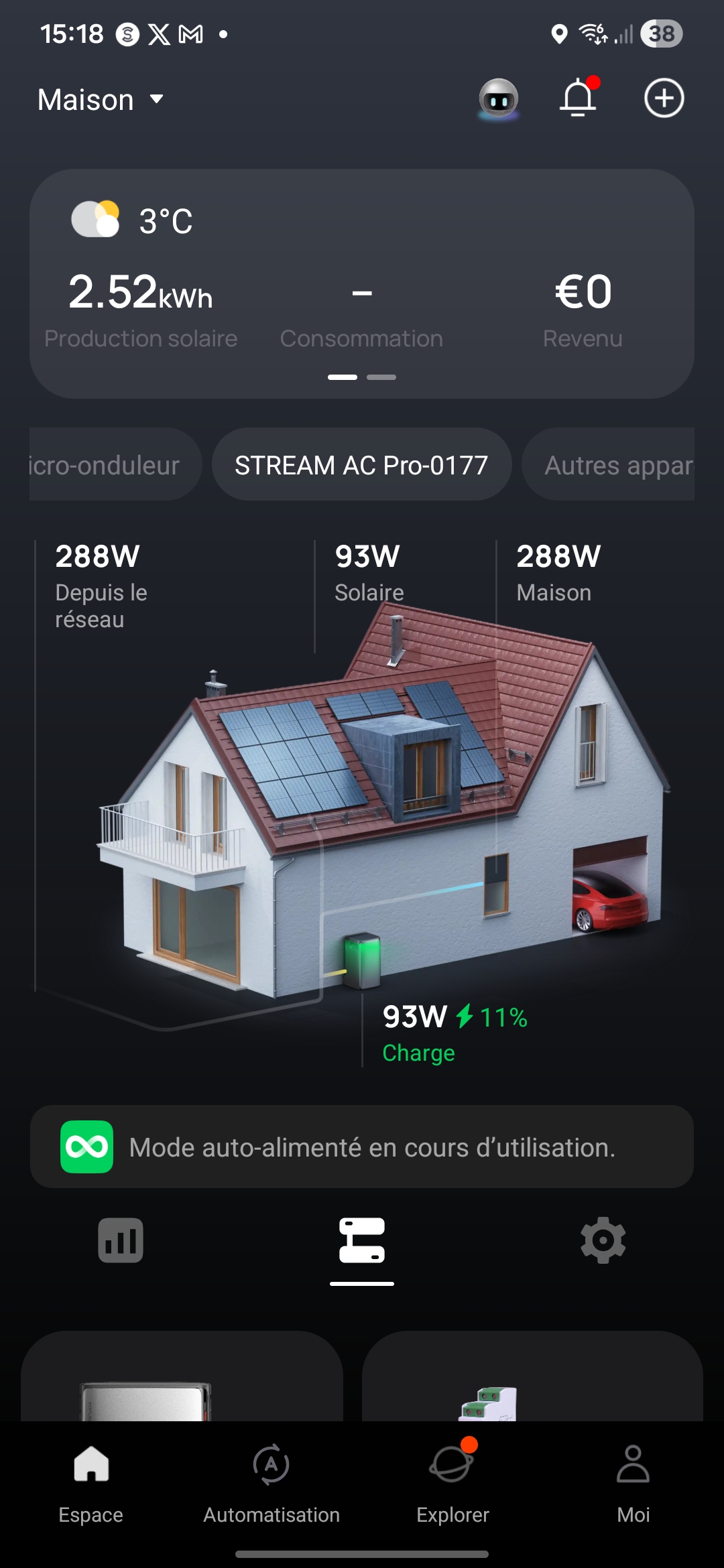Viewport: 724px width, 1568px height.
Task: Select the devices list tab
Action: pyautogui.click(x=362, y=1240)
